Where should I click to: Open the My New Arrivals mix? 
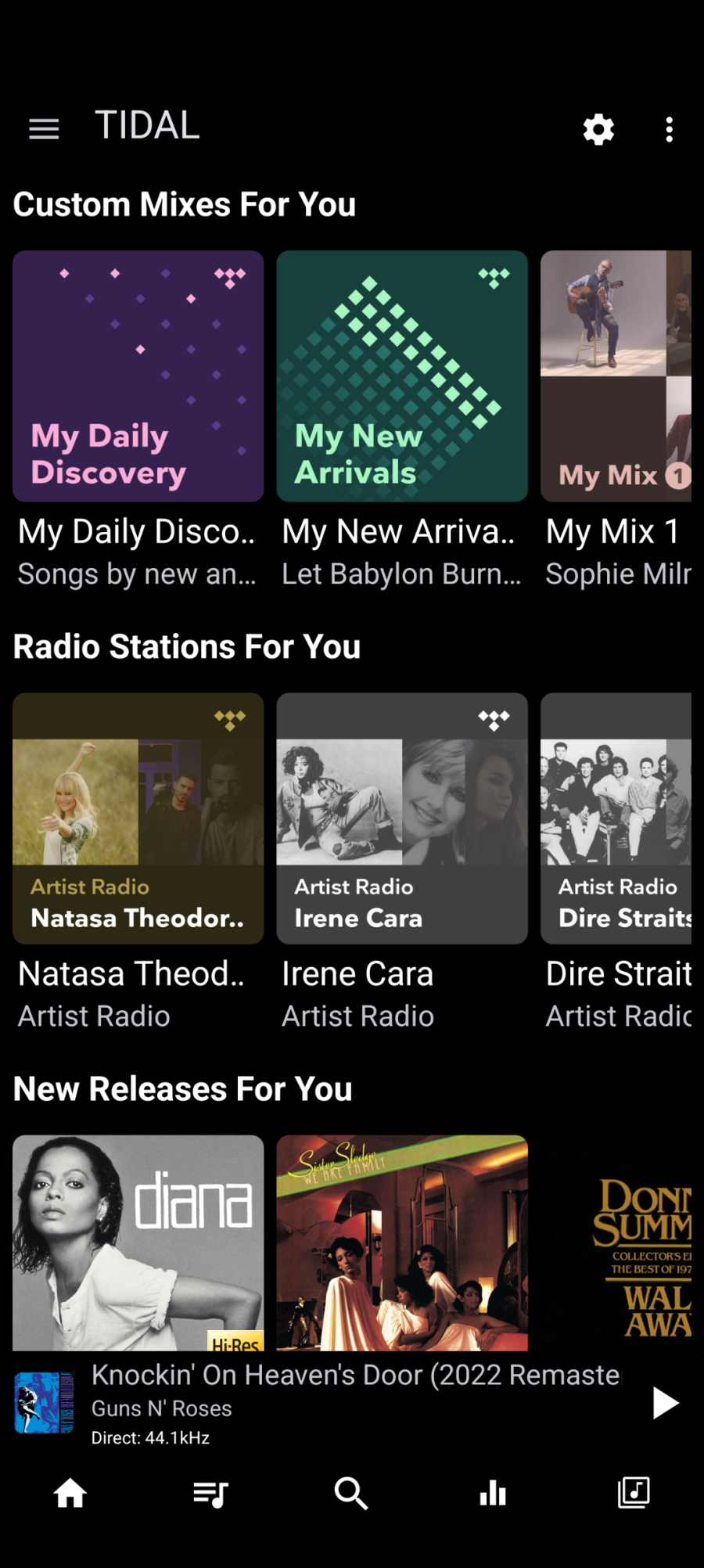pos(402,376)
